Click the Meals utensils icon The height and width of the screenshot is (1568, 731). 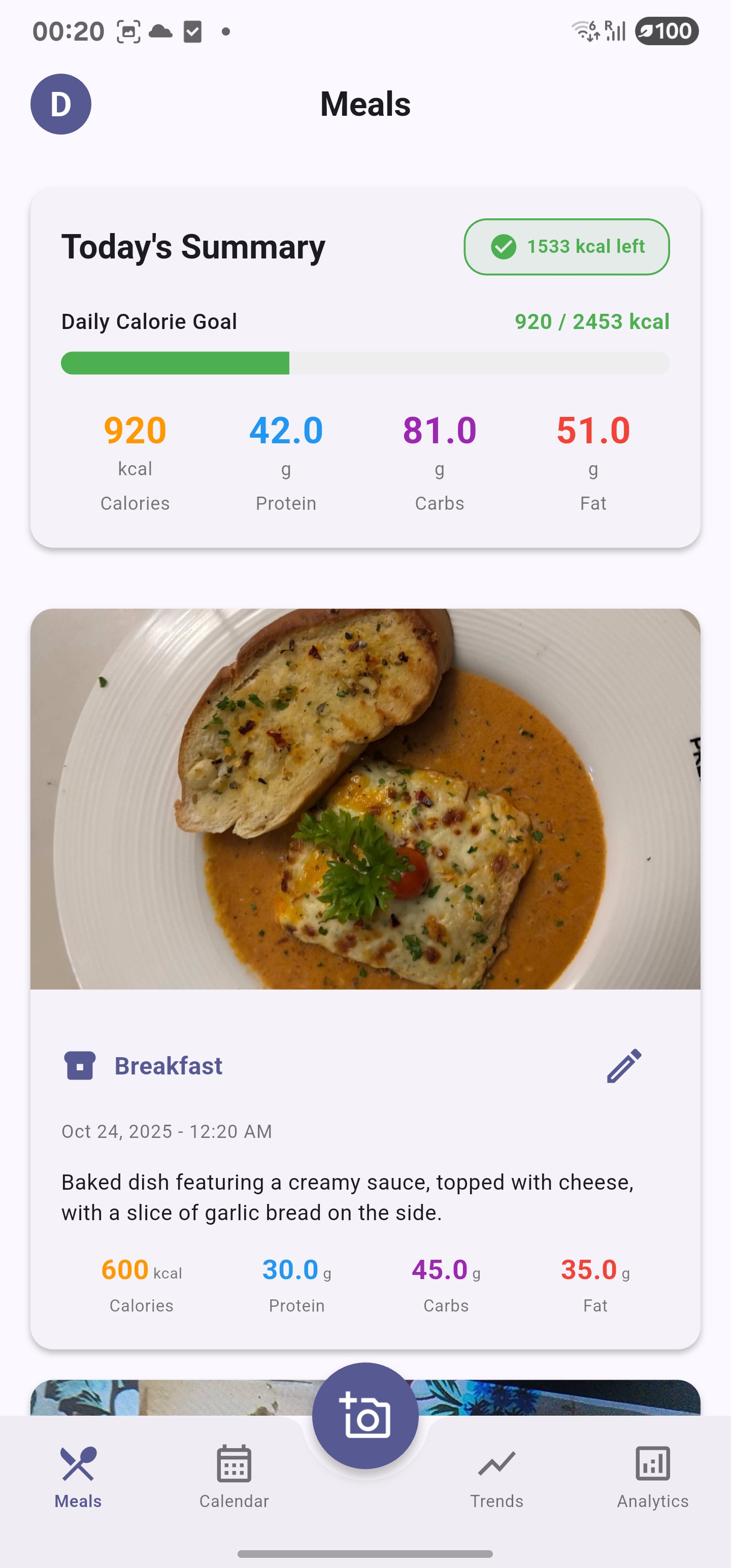[77, 1463]
